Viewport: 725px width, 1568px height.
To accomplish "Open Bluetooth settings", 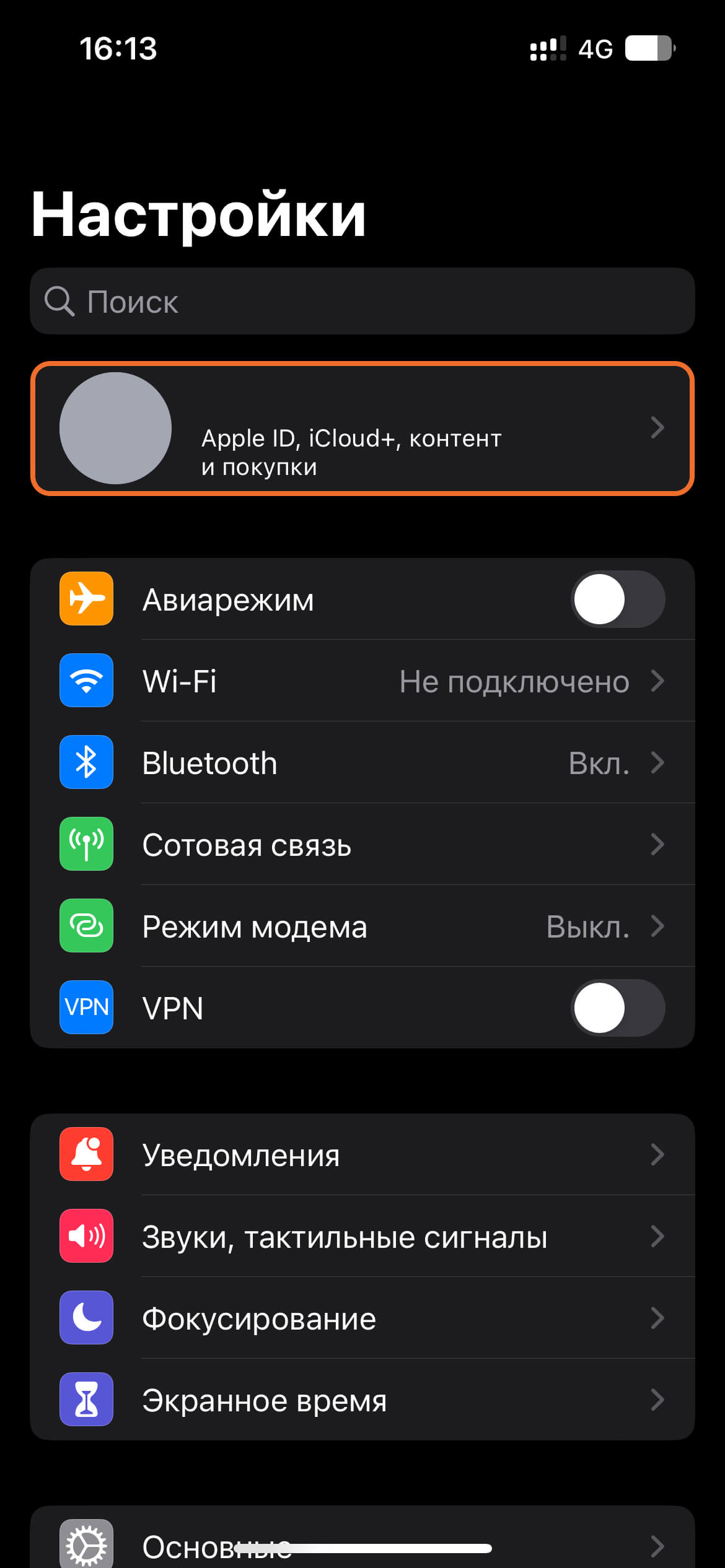I will pyautogui.click(x=362, y=763).
